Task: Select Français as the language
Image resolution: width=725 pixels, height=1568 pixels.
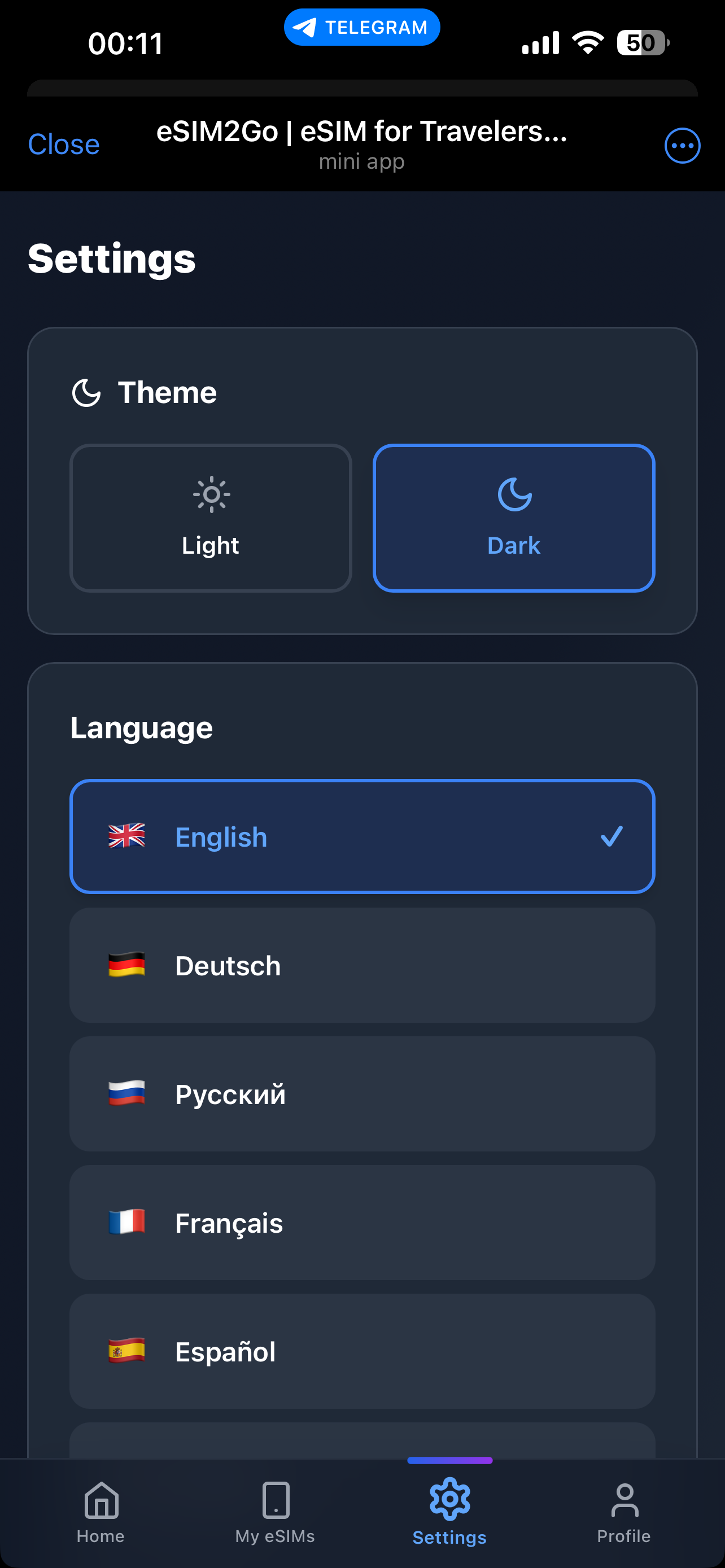Action: (x=362, y=1222)
